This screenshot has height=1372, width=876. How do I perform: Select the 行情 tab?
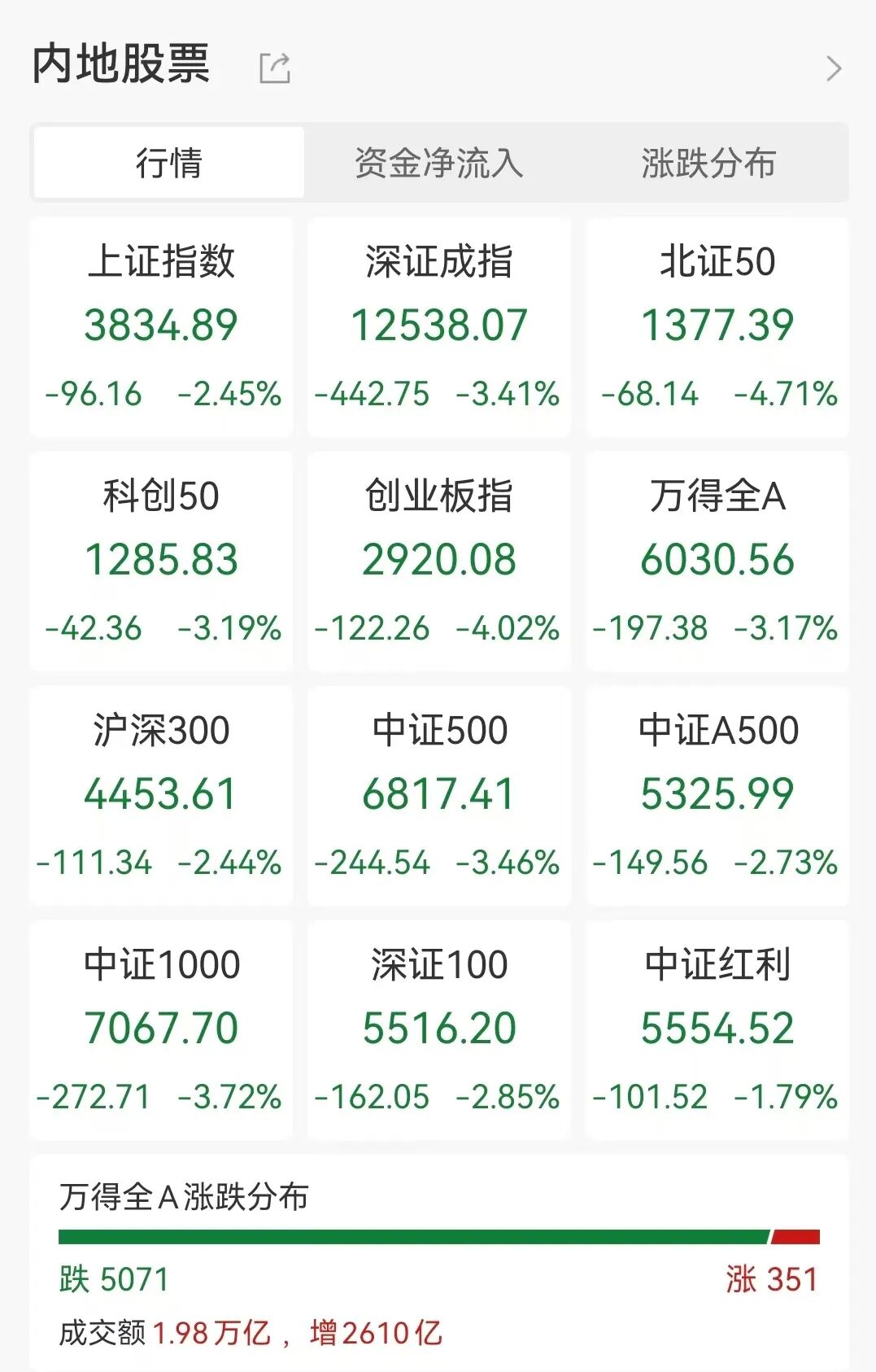point(169,163)
